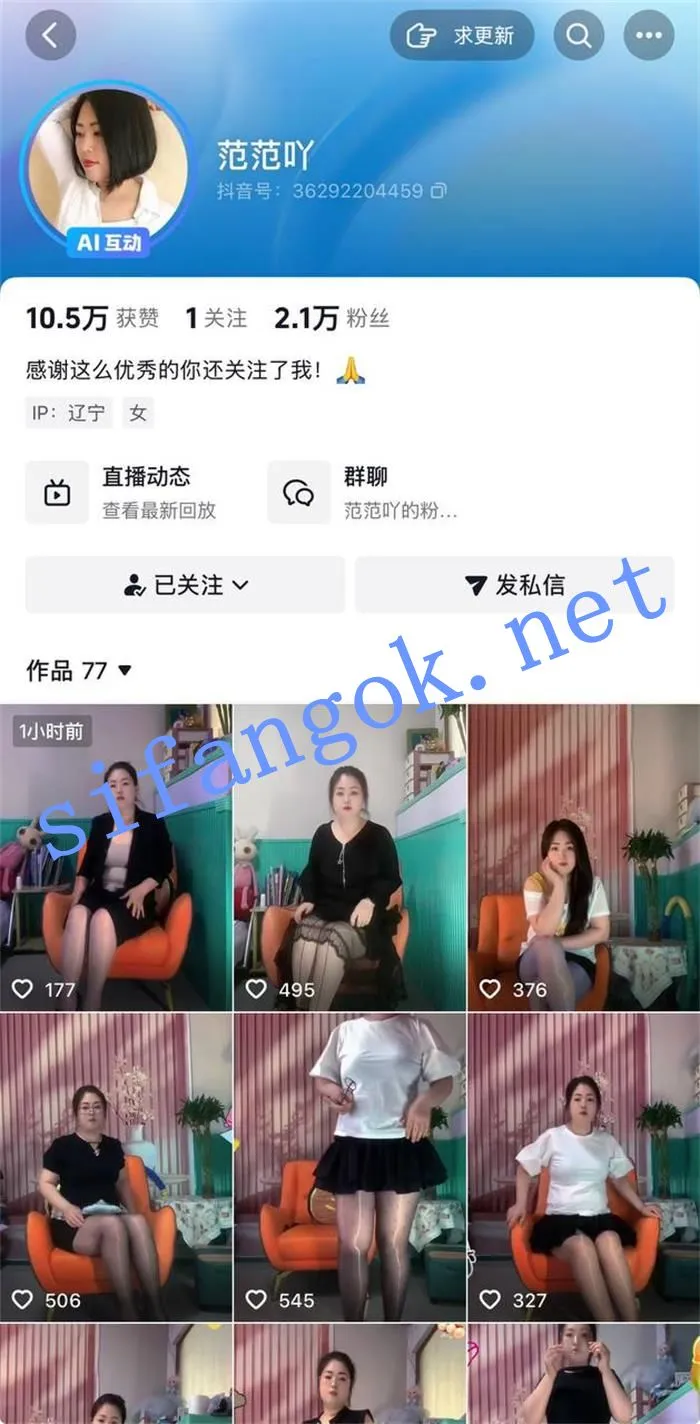
Task: Open the video with 545 likes
Action: [x=350, y=1167]
